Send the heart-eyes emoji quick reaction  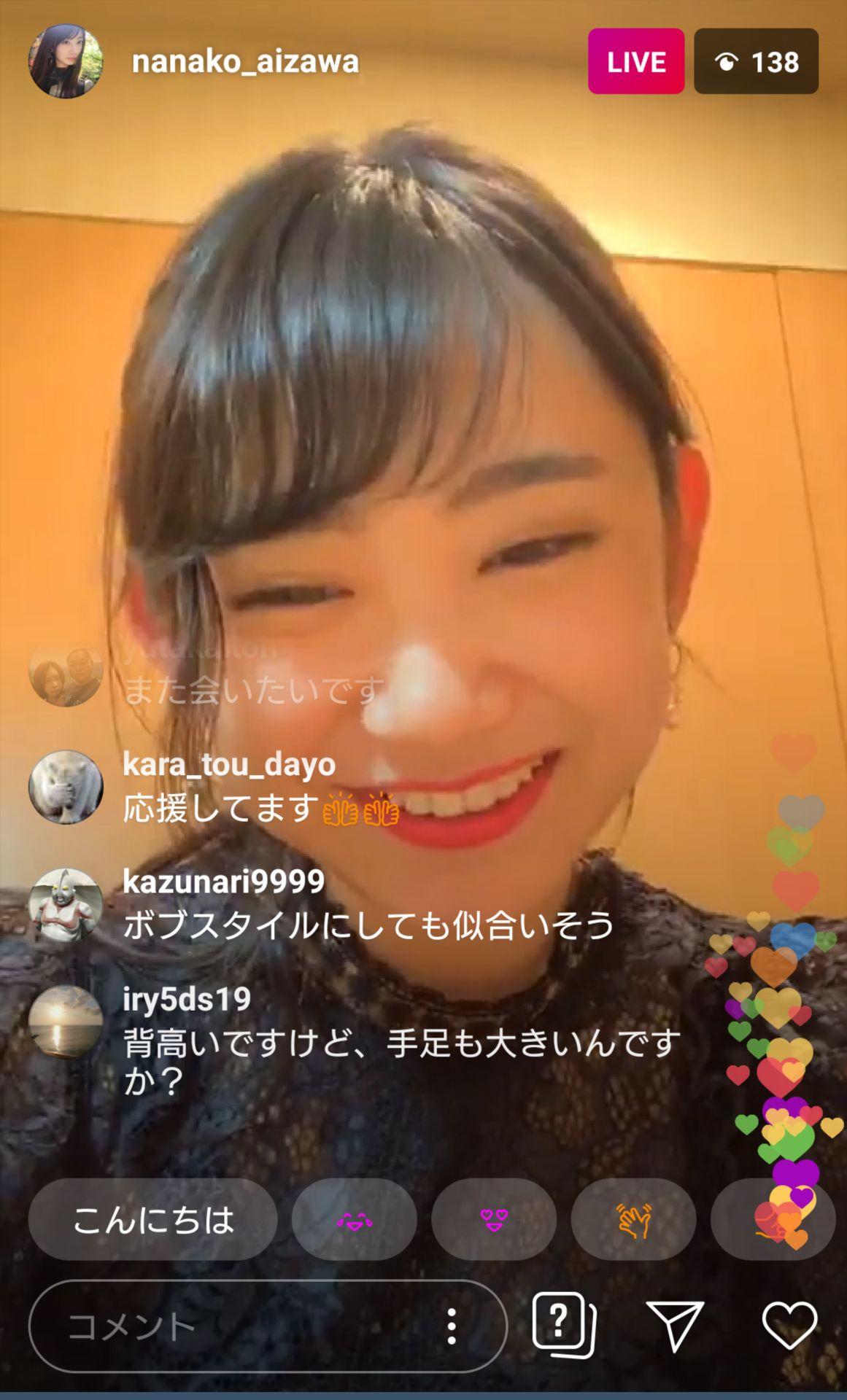[494, 1220]
